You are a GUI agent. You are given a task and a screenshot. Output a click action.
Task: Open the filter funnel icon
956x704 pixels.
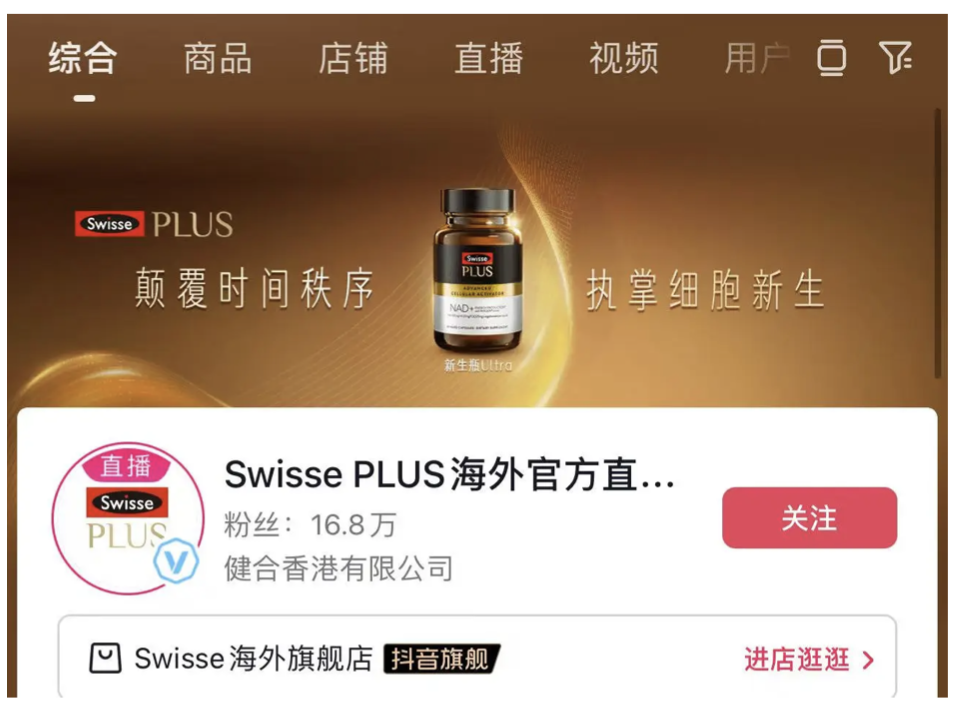[x=895, y=58]
